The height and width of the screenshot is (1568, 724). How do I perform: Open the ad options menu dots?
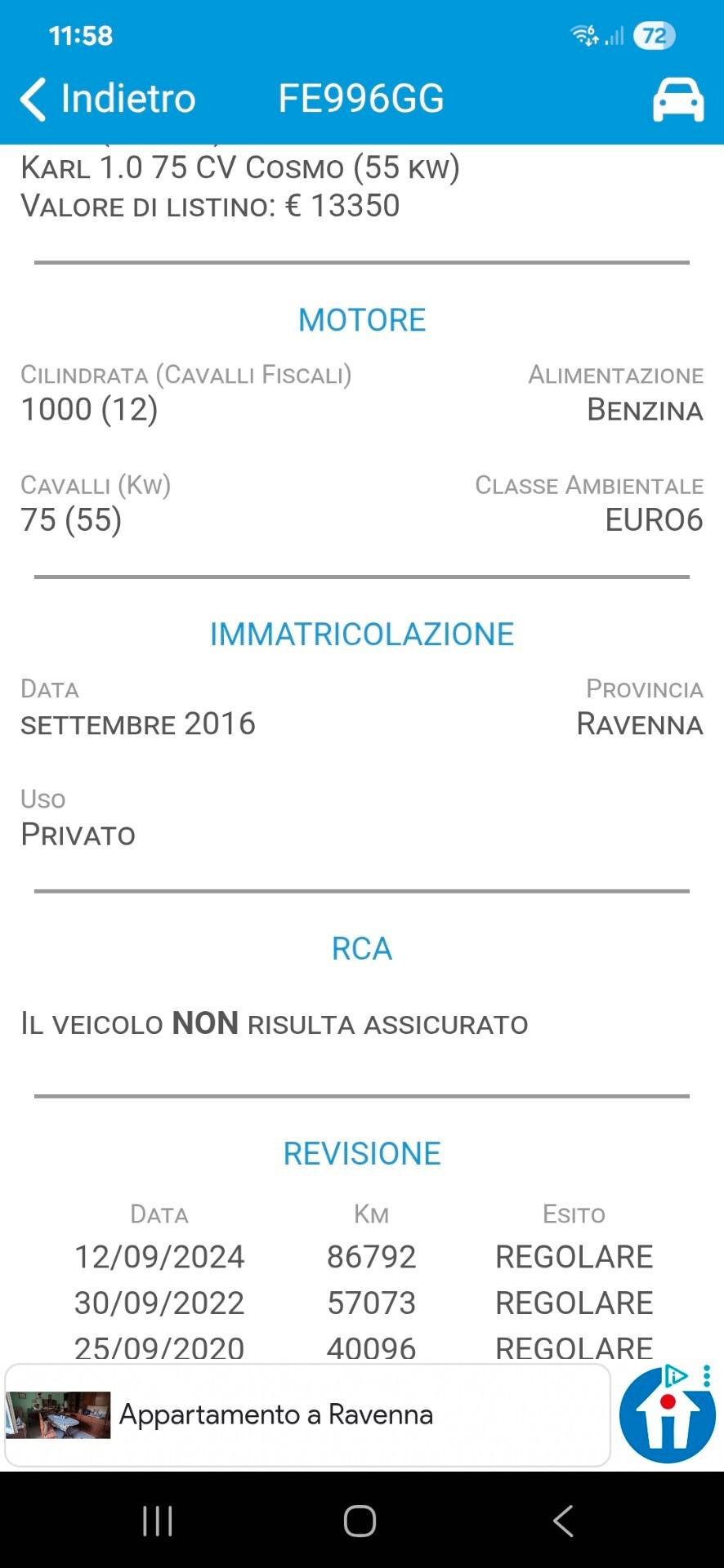(707, 1376)
